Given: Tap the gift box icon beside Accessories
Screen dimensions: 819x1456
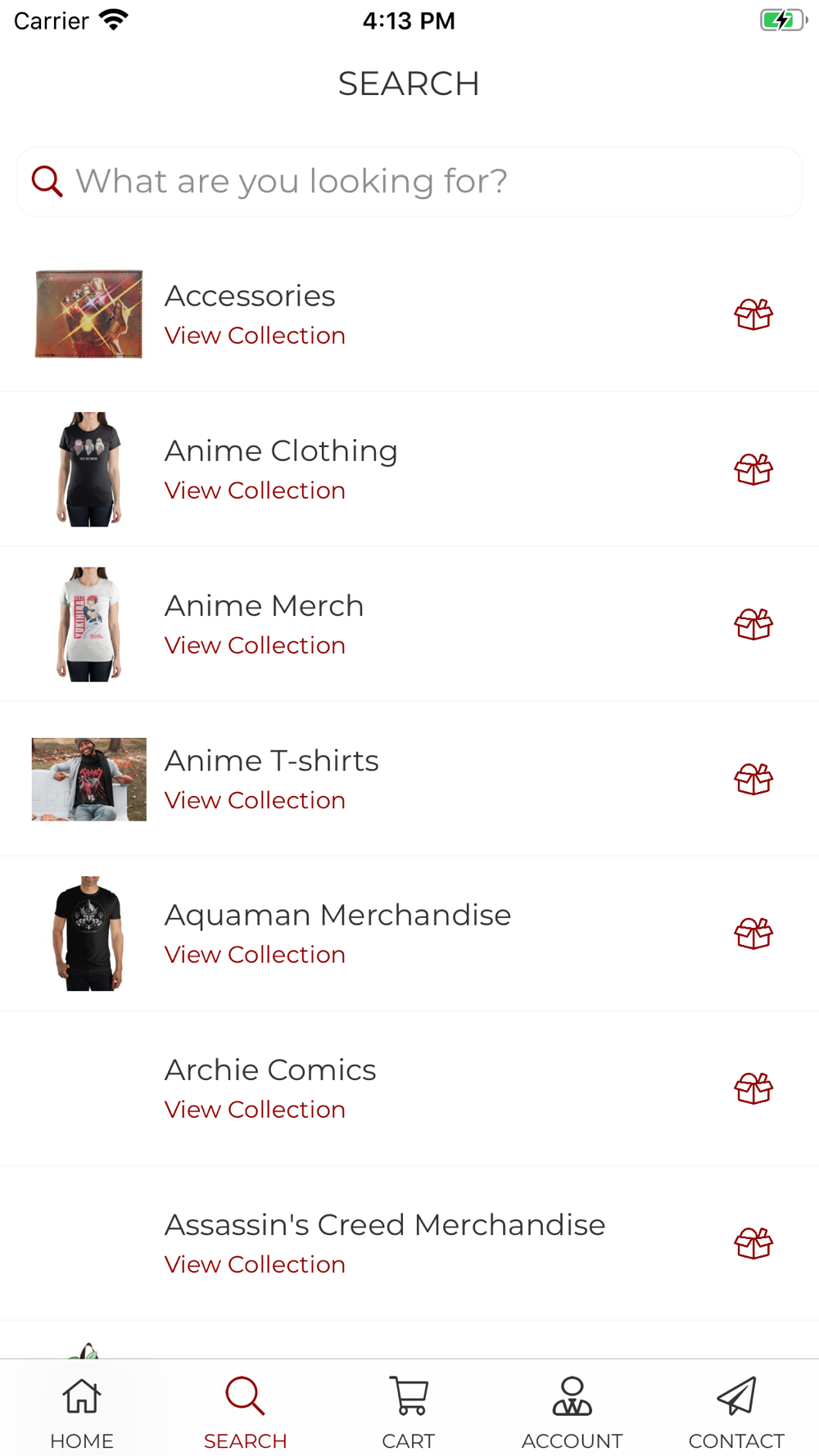Looking at the screenshot, I should pyautogui.click(x=753, y=314).
